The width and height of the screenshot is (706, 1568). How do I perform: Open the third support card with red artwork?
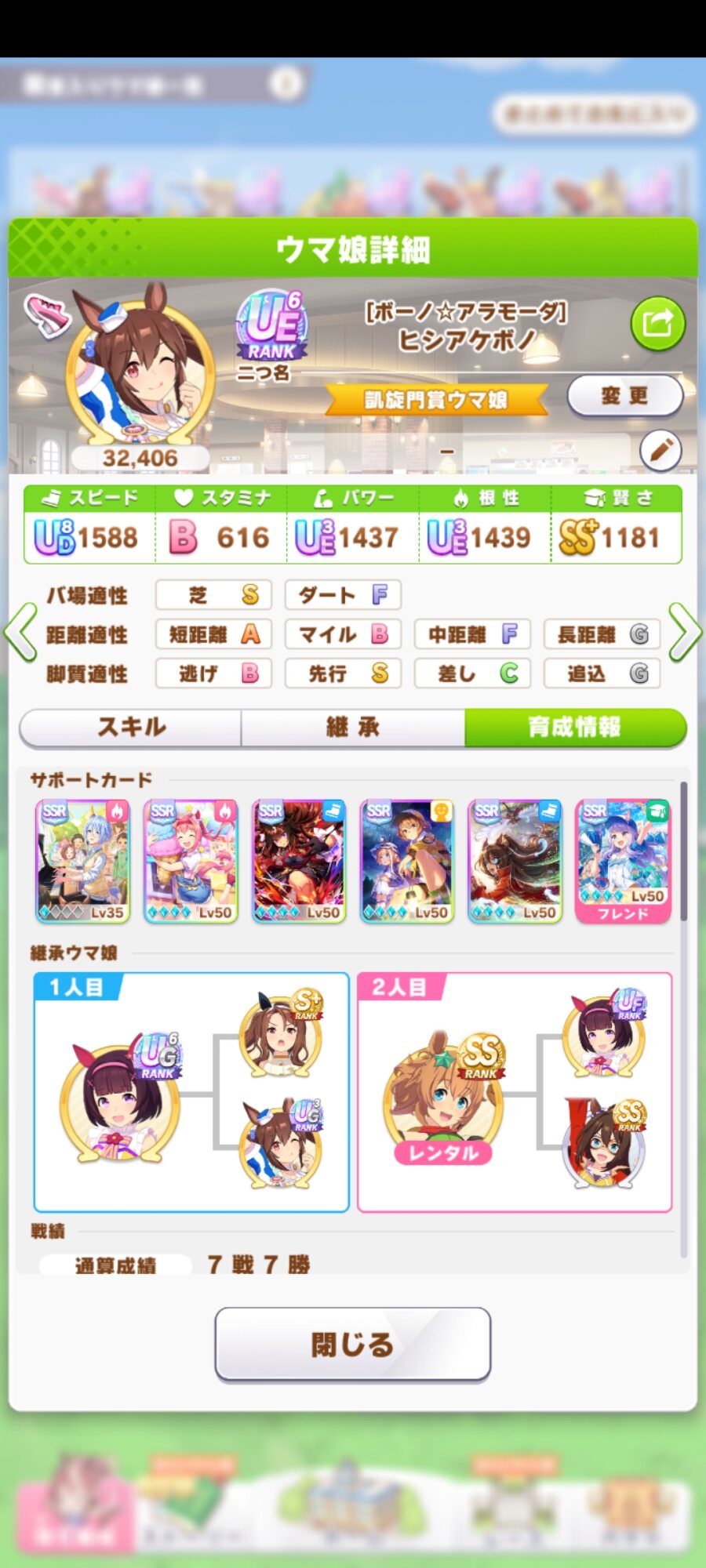299,861
